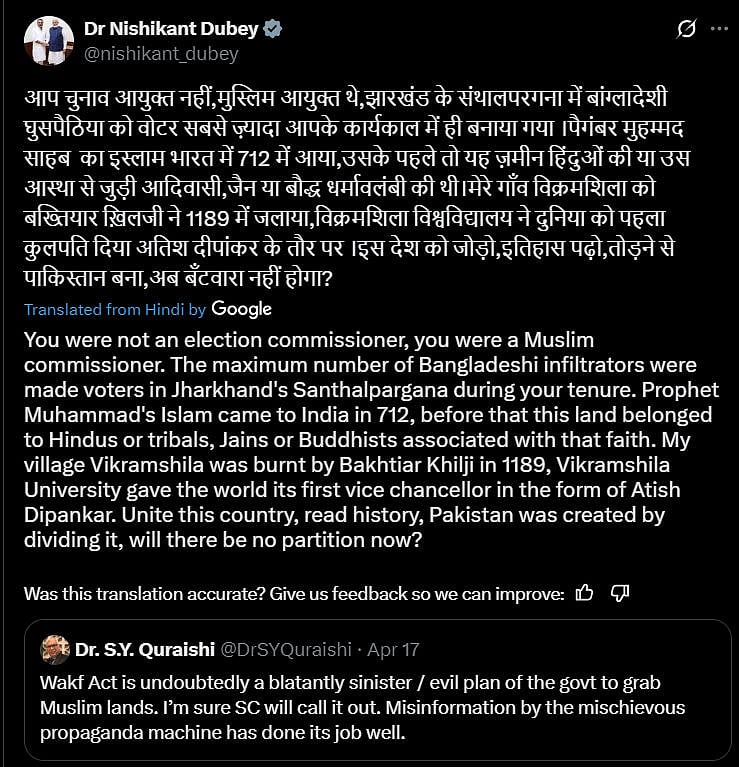Rate the translation helpful with thumbs up
The image size is (739, 767).
click(584, 593)
